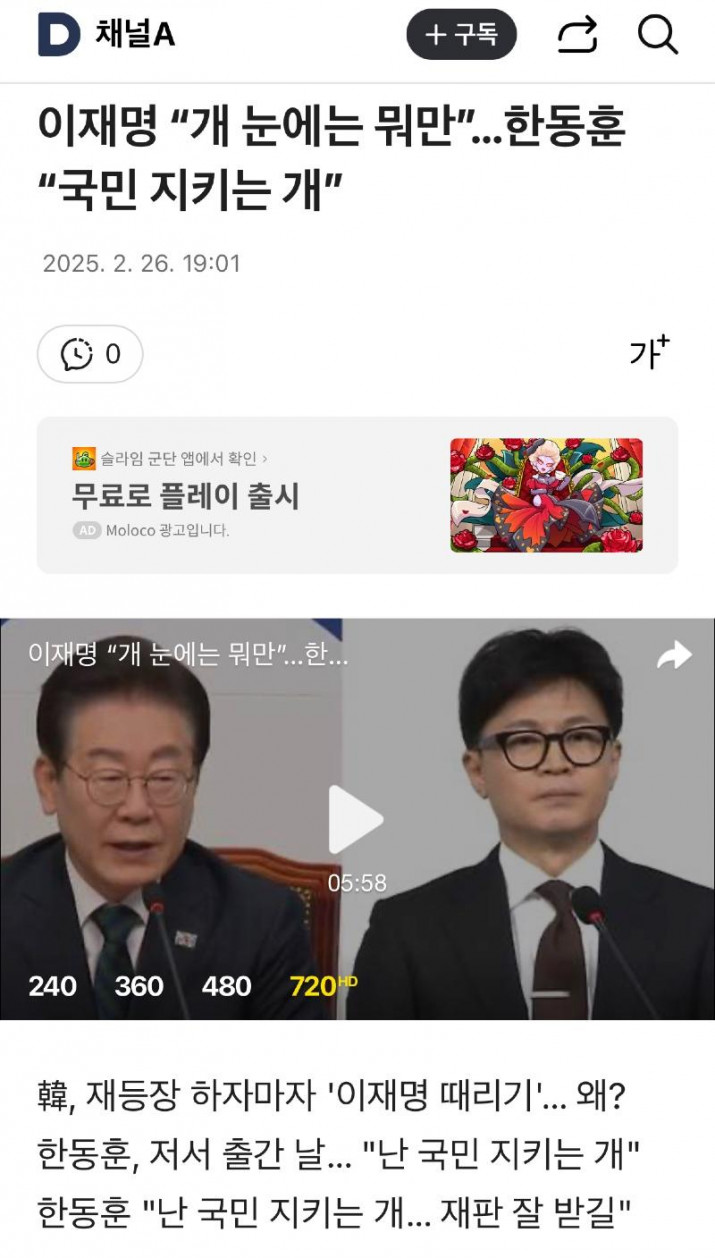Open the 채널A channel page
The height and width of the screenshot is (1258, 715).
click(135, 35)
